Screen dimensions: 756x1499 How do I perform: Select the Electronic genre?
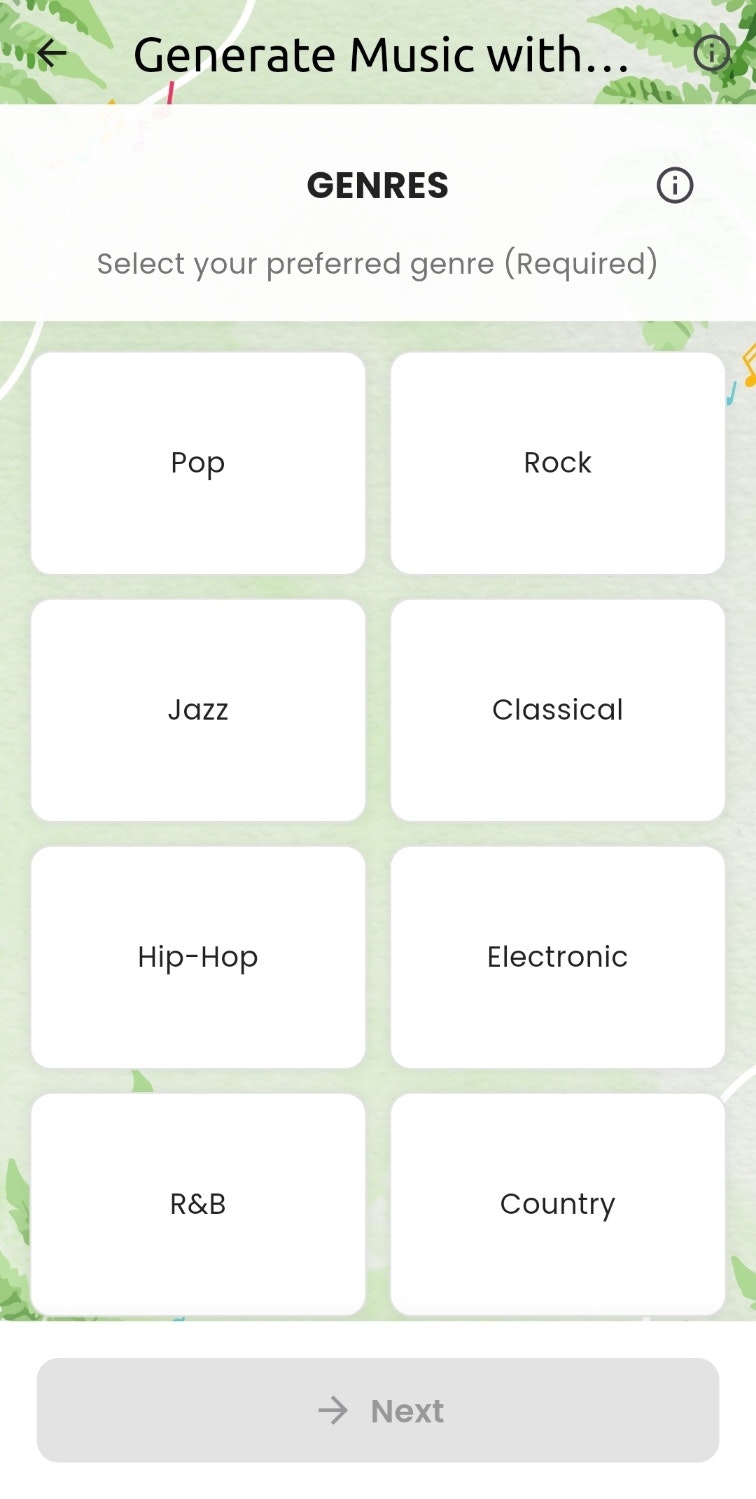pos(557,957)
